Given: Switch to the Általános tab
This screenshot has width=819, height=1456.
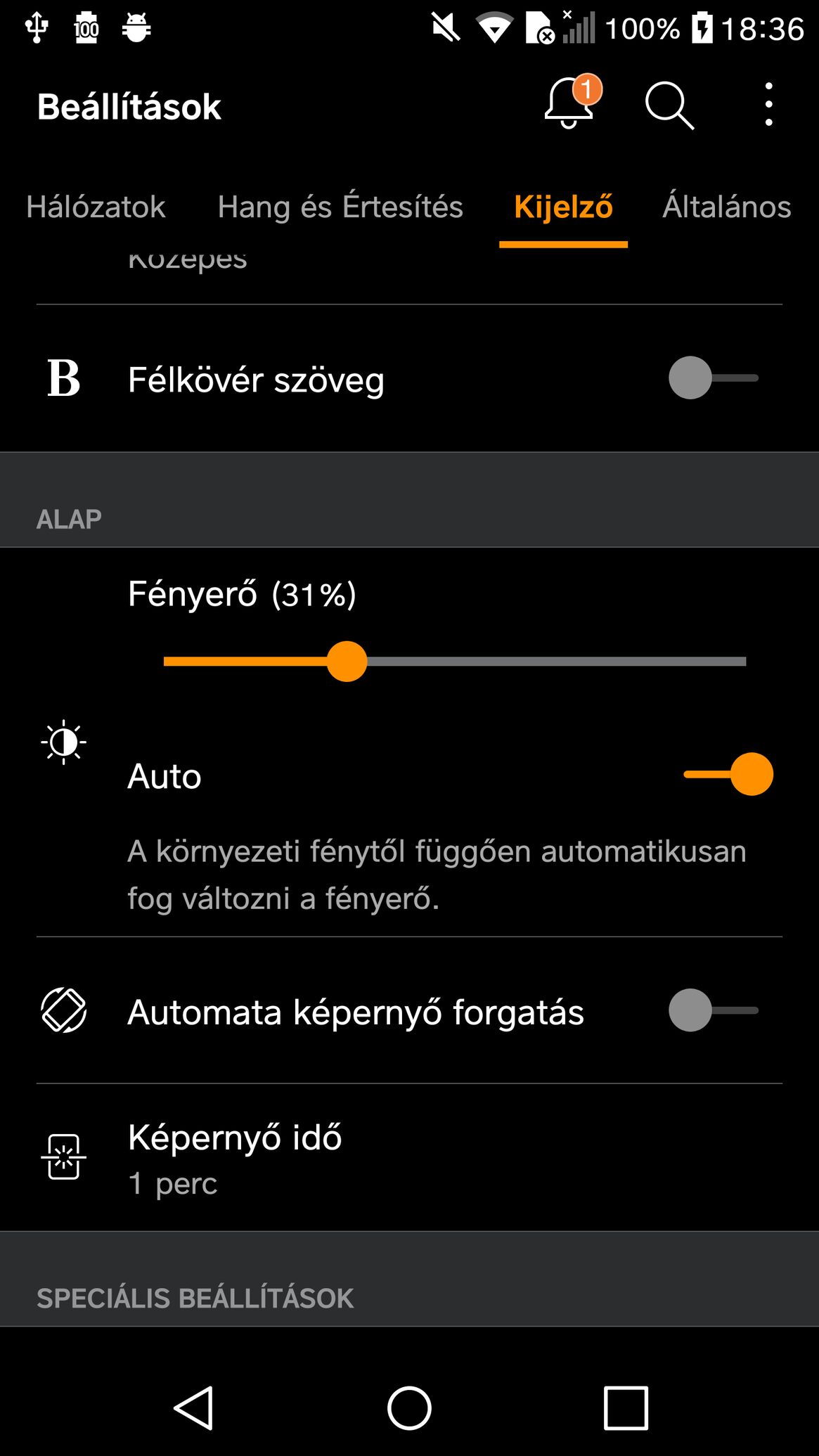Looking at the screenshot, I should click(726, 207).
